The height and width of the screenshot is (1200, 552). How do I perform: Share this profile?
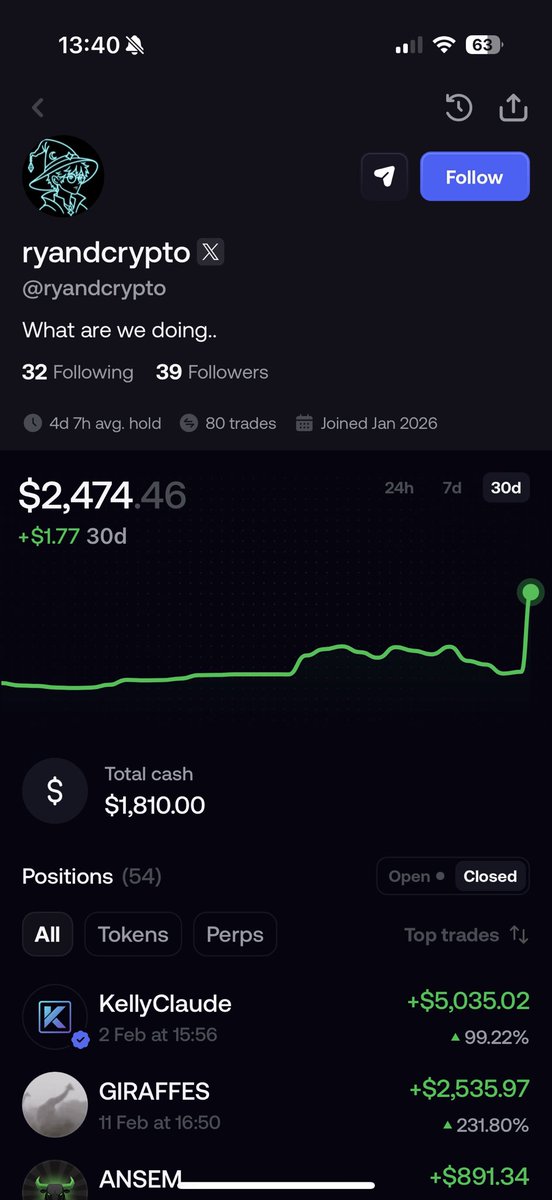513,107
